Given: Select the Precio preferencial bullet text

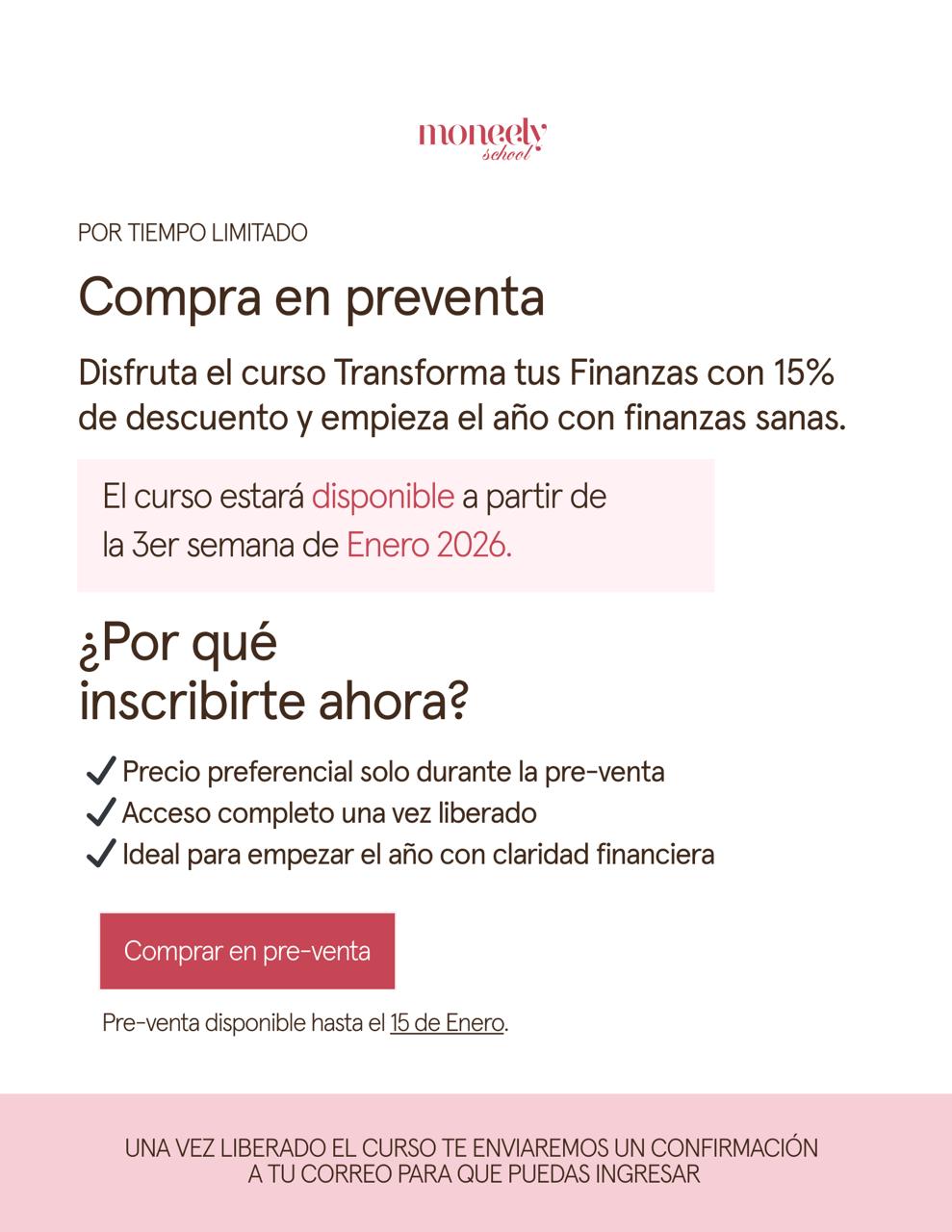Looking at the screenshot, I should tap(393, 770).
